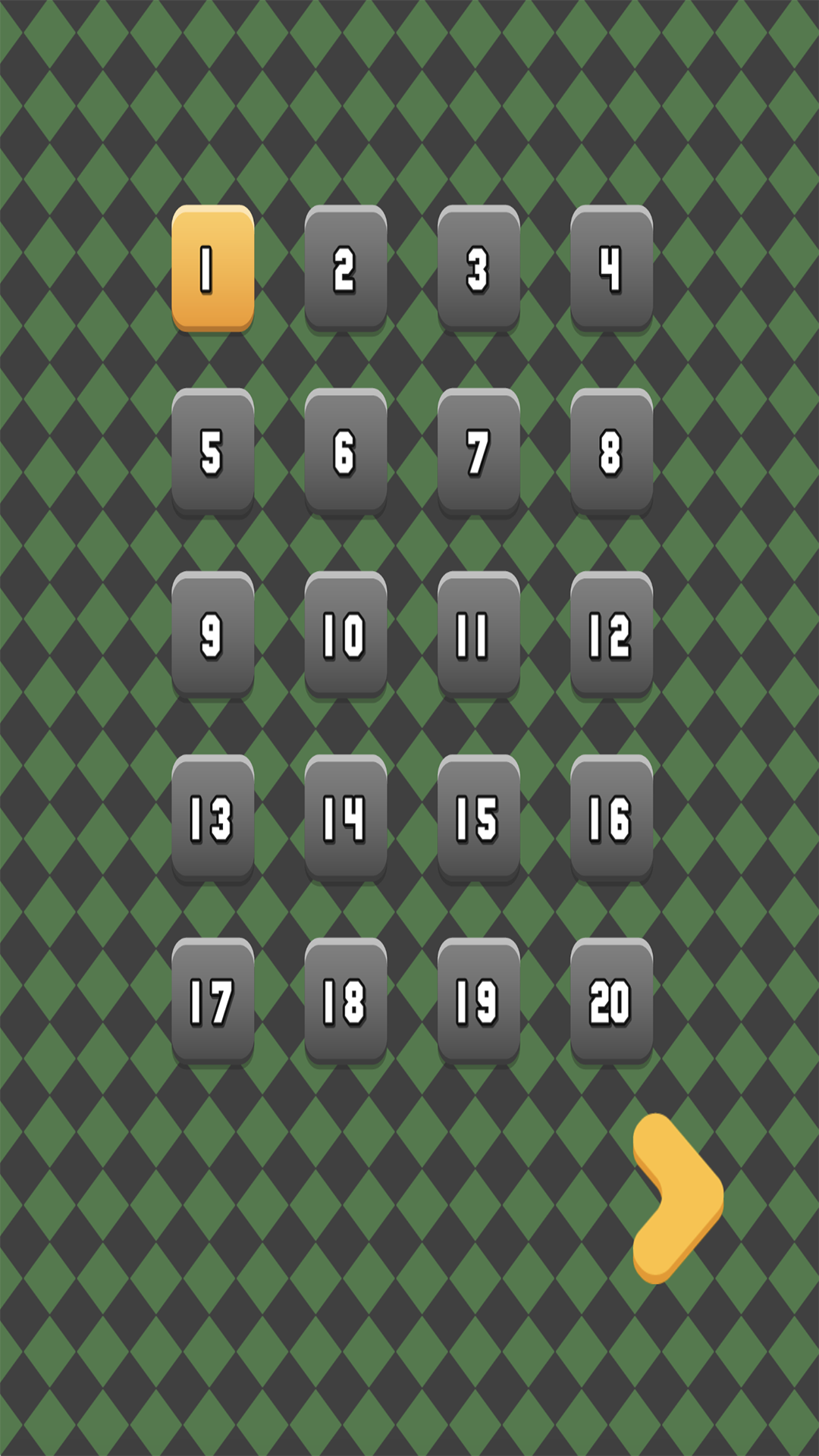Viewport: 819px width, 1456px height.
Task: Choose level 4
Action: (x=611, y=268)
